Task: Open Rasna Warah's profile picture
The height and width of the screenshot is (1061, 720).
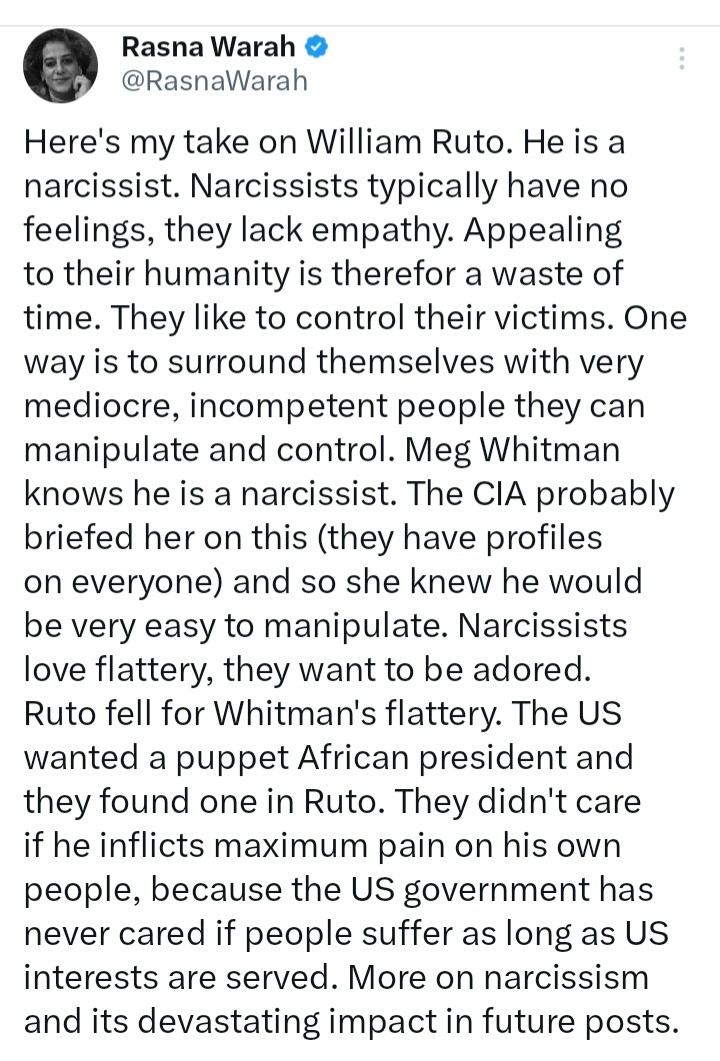Action: 59,67
